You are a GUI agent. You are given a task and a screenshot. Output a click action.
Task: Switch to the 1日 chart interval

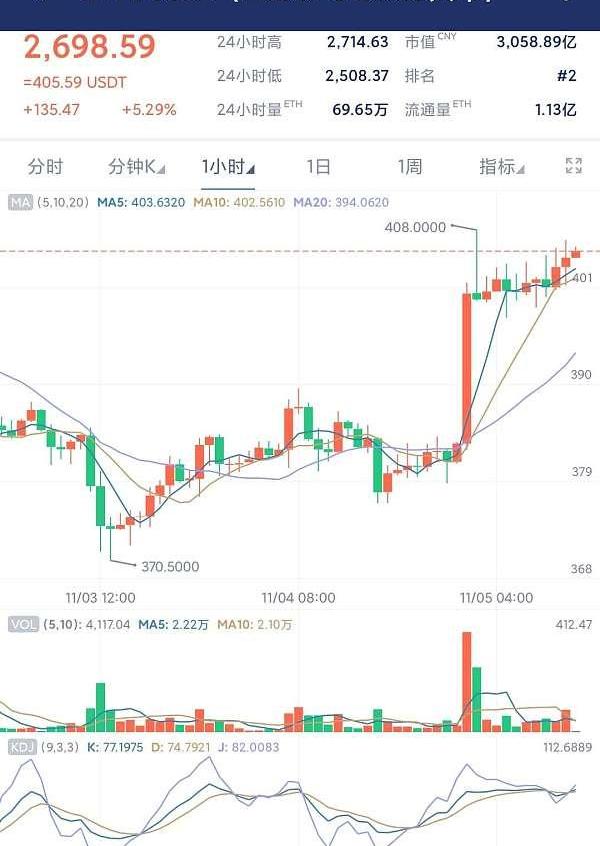(318, 167)
